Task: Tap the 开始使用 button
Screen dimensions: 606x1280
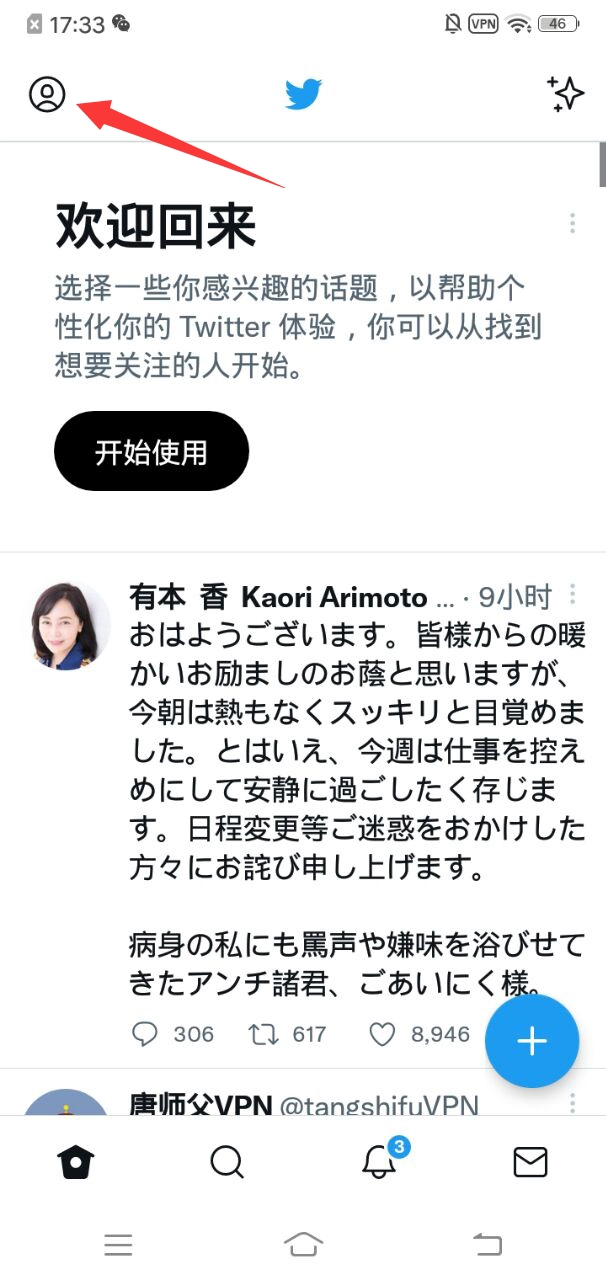Action: point(151,452)
